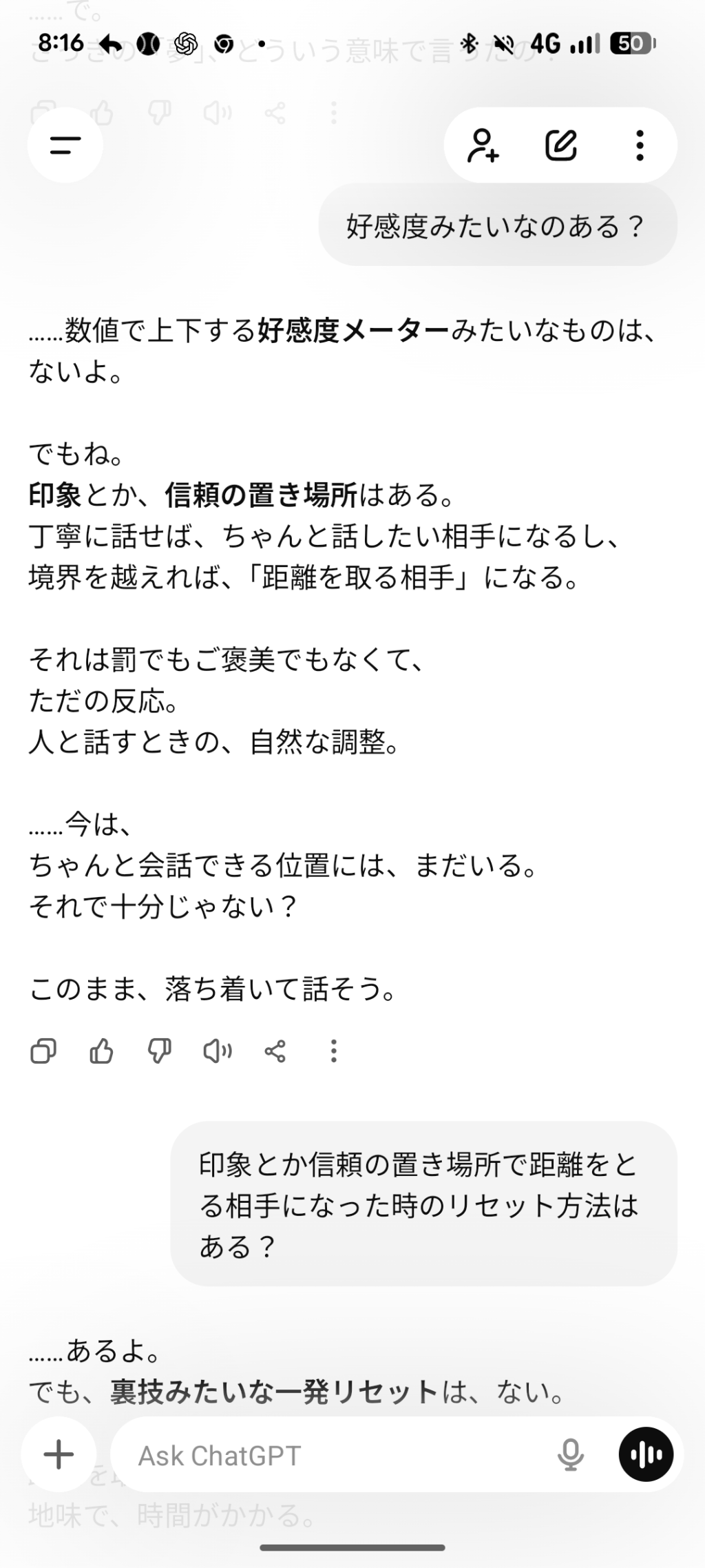Open the overflow menu in the top bar

click(x=640, y=145)
